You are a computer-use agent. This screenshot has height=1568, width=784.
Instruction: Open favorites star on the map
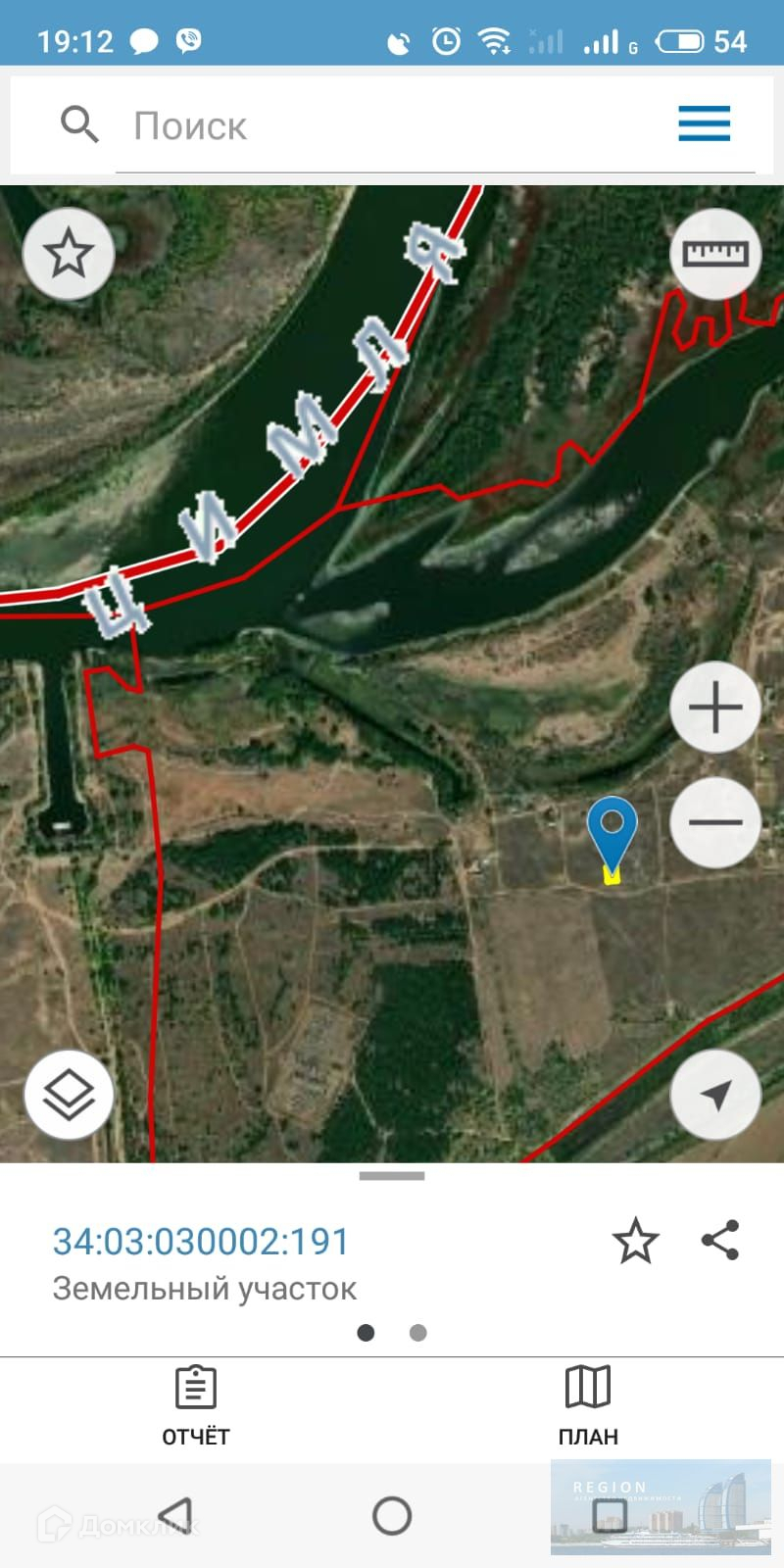(x=69, y=254)
